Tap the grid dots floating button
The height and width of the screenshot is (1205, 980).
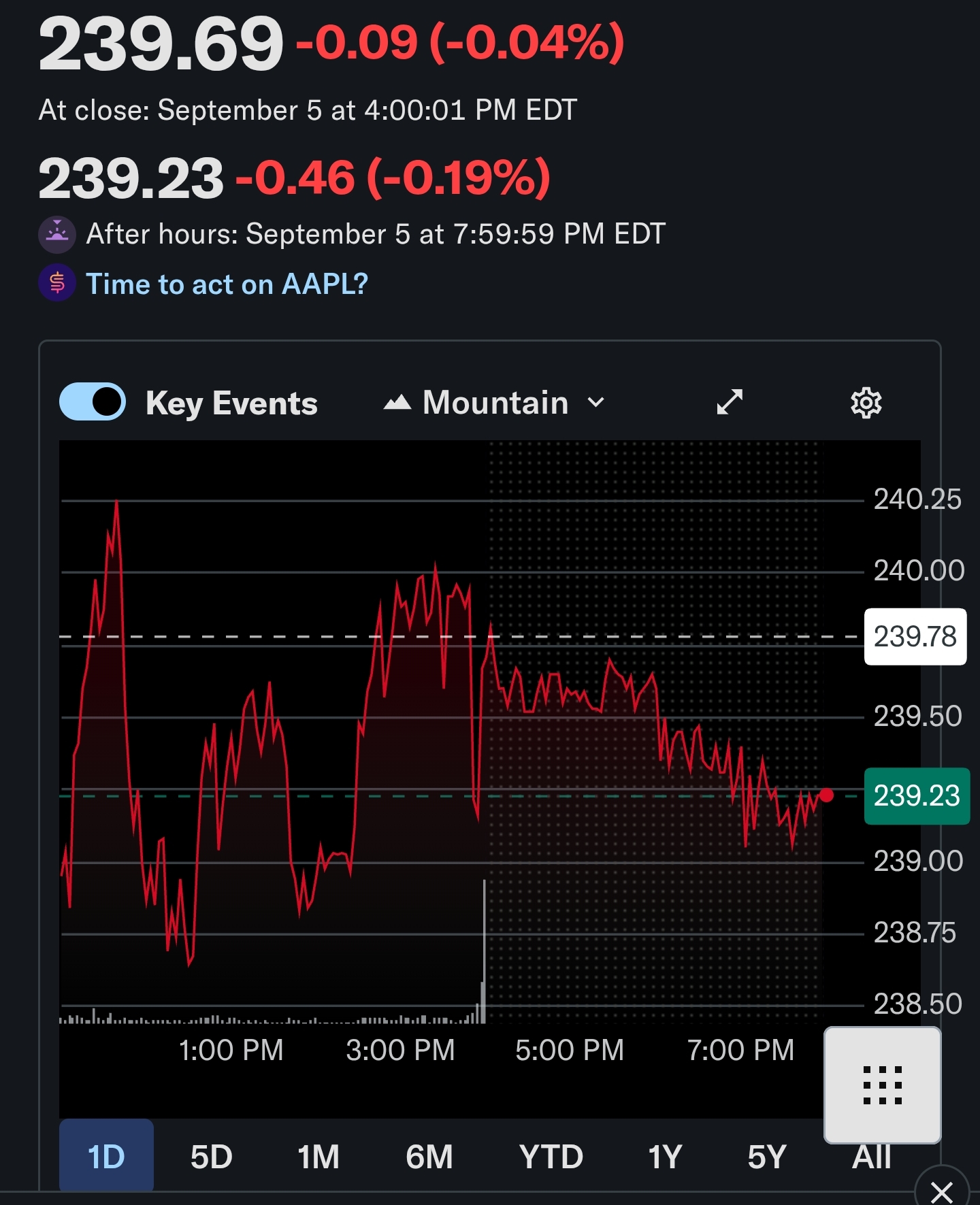click(x=883, y=1085)
